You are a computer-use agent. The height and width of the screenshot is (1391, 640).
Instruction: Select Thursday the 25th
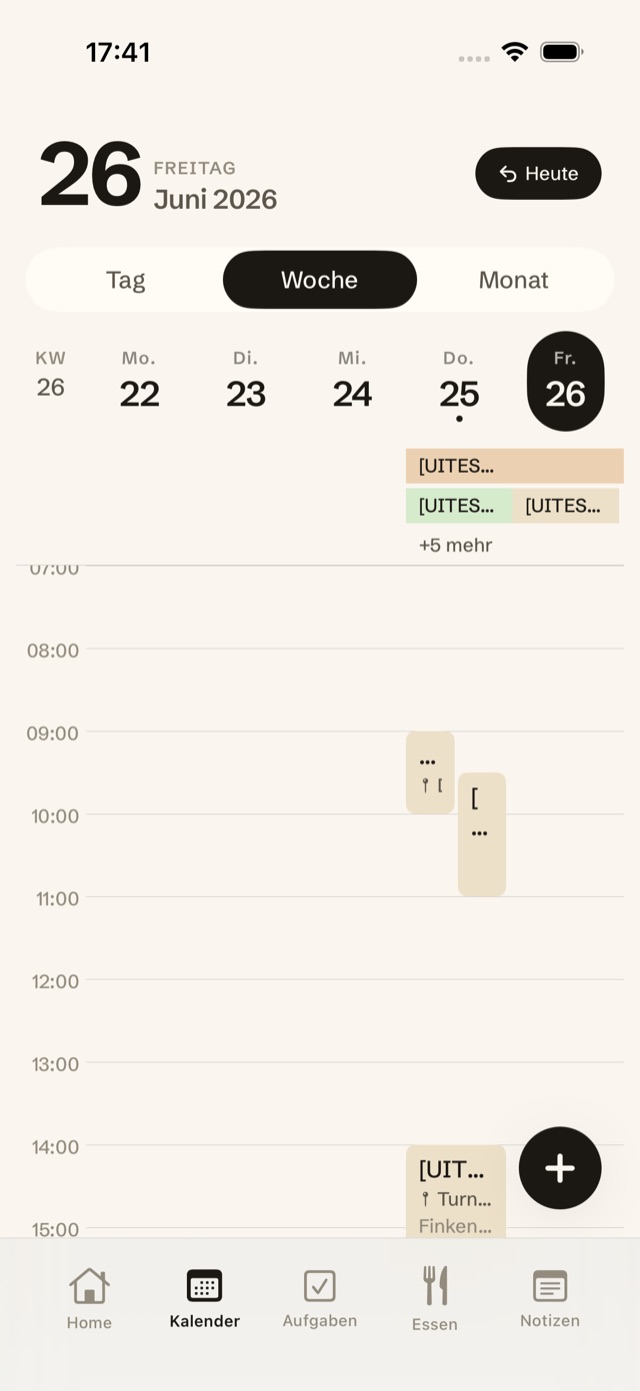[x=459, y=381]
